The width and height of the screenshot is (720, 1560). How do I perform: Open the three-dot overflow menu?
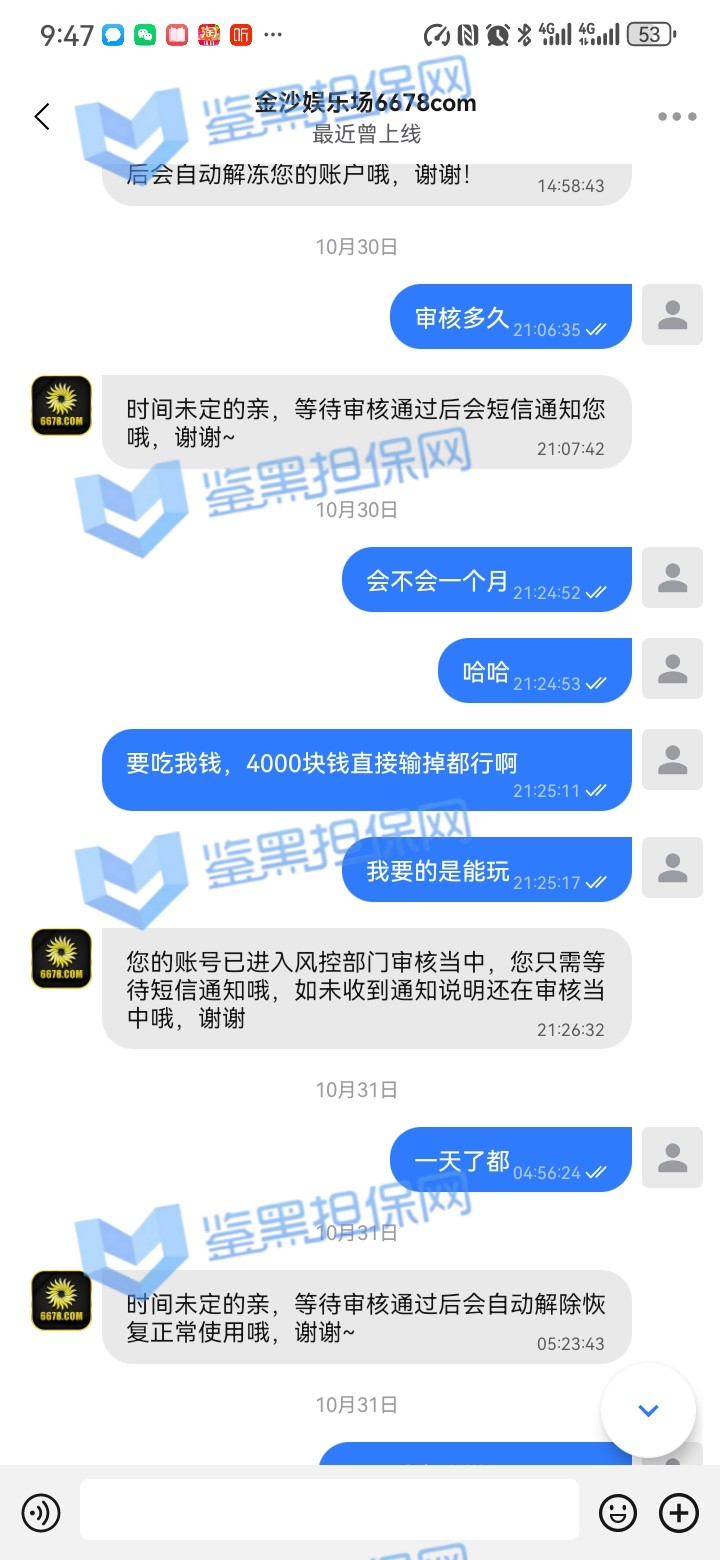[677, 117]
